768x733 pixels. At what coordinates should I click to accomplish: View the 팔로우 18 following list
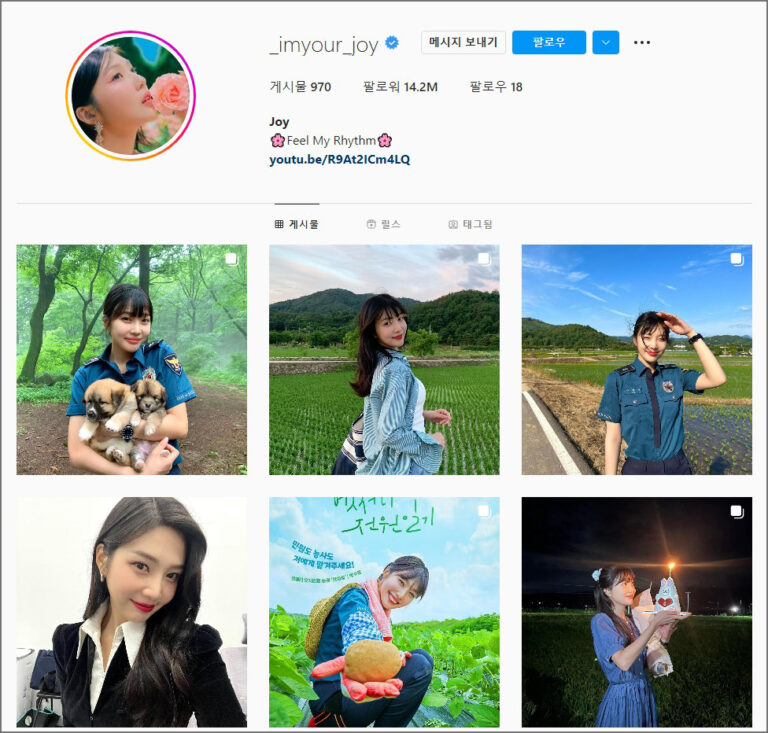pyautogui.click(x=496, y=87)
